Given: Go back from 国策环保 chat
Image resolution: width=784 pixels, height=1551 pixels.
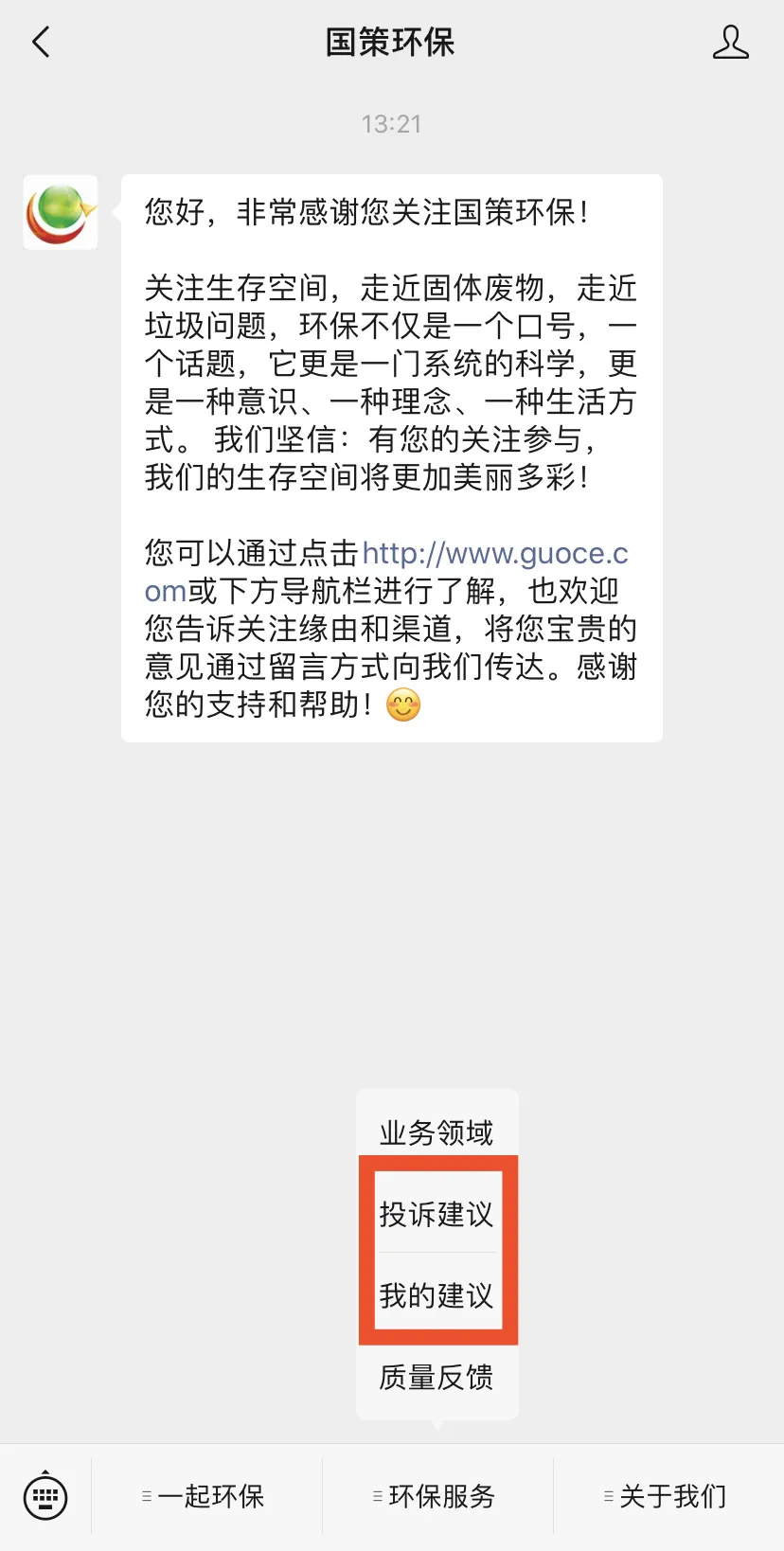Looking at the screenshot, I should [41, 43].
